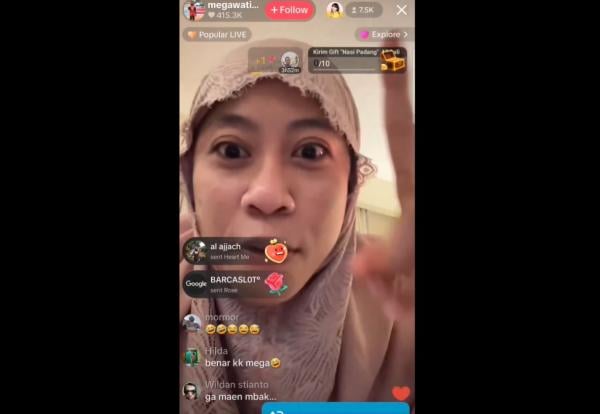The width and height of the screenshot is (600, 414).
Task: Send a like with the heart icon
Action: [400, 393]
